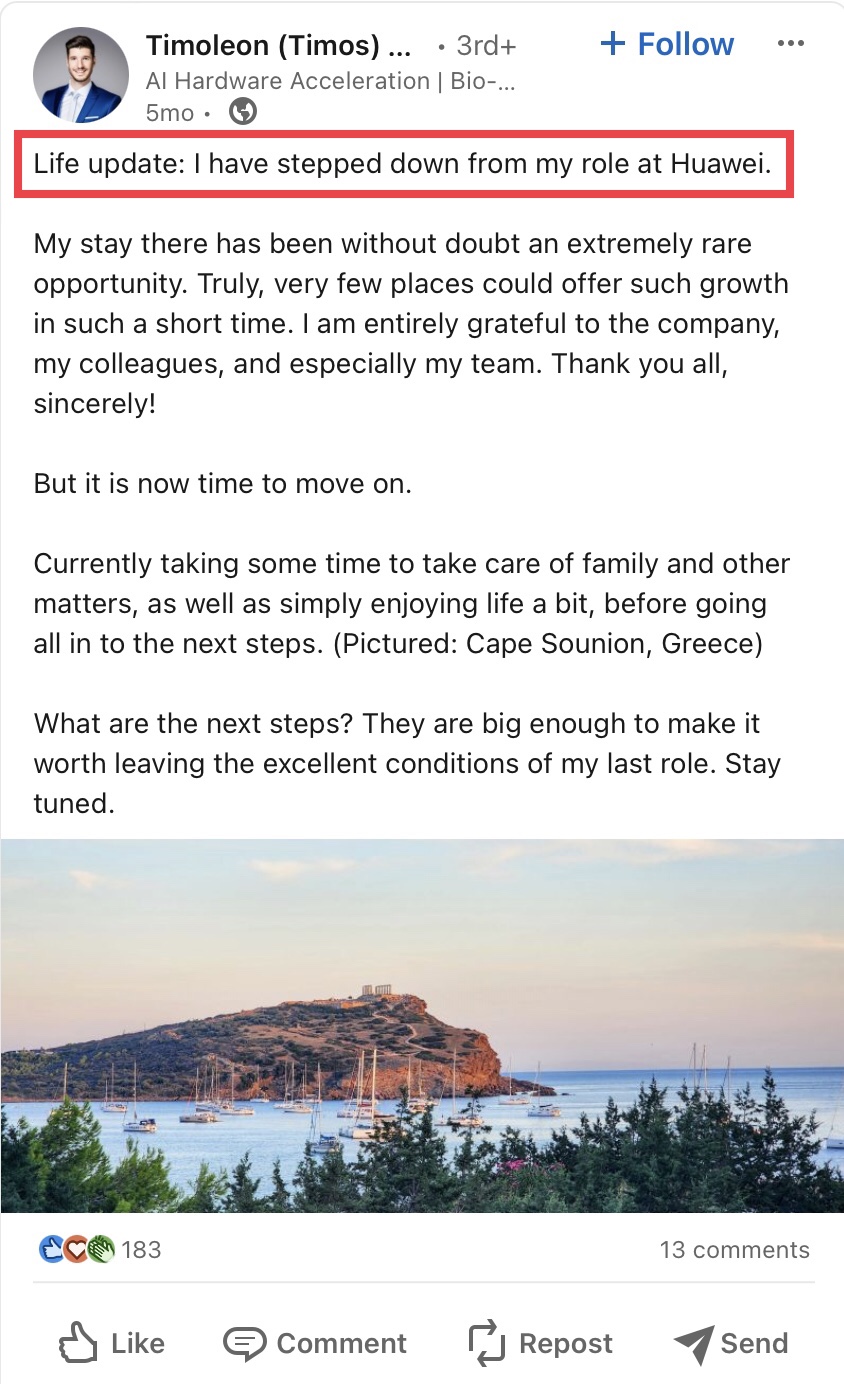Open the post overflow menu
This screenshot has height=1384, width=844.
pyautogui.click(x=790, y=44)
